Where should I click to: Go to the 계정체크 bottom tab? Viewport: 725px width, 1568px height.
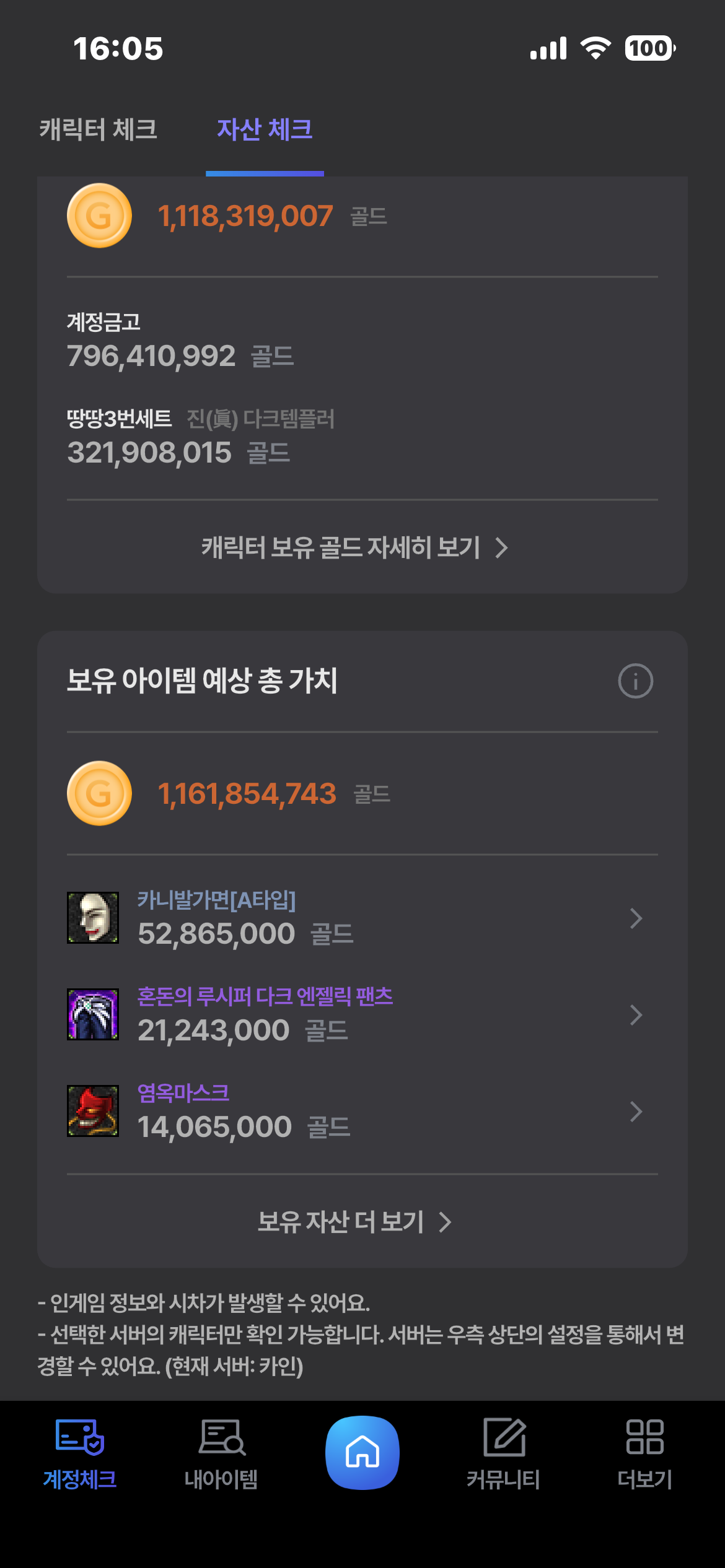[x=80, y=1453]
